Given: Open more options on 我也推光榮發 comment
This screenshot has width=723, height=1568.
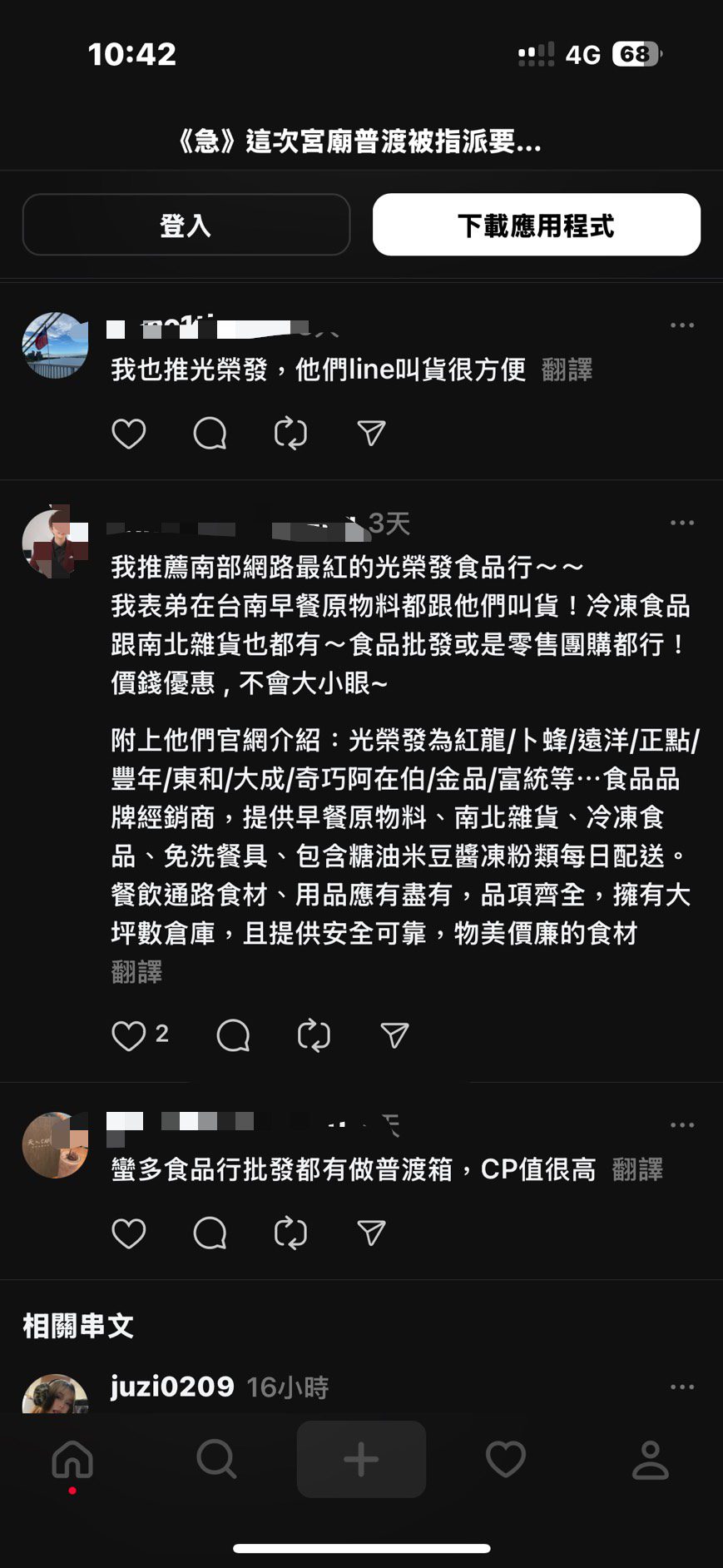Looking at the screenshot, I should click(x=681, y=325).
